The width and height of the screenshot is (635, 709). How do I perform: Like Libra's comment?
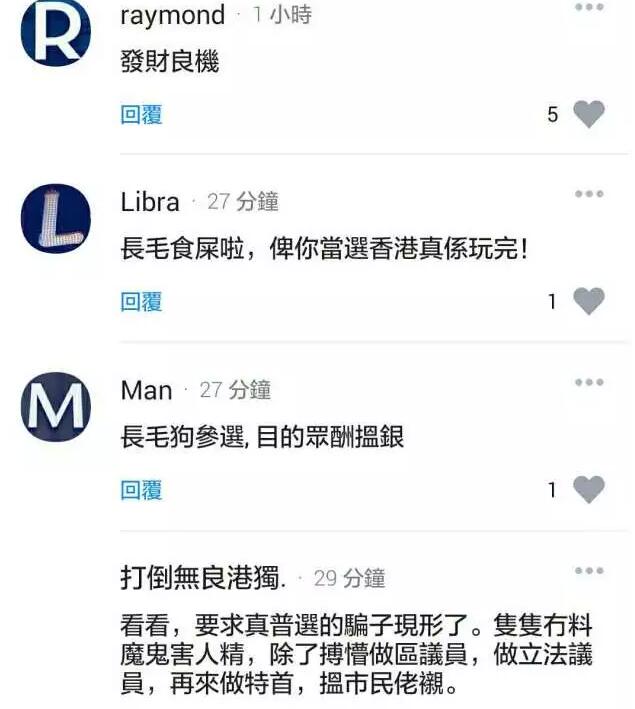[589, 301]
